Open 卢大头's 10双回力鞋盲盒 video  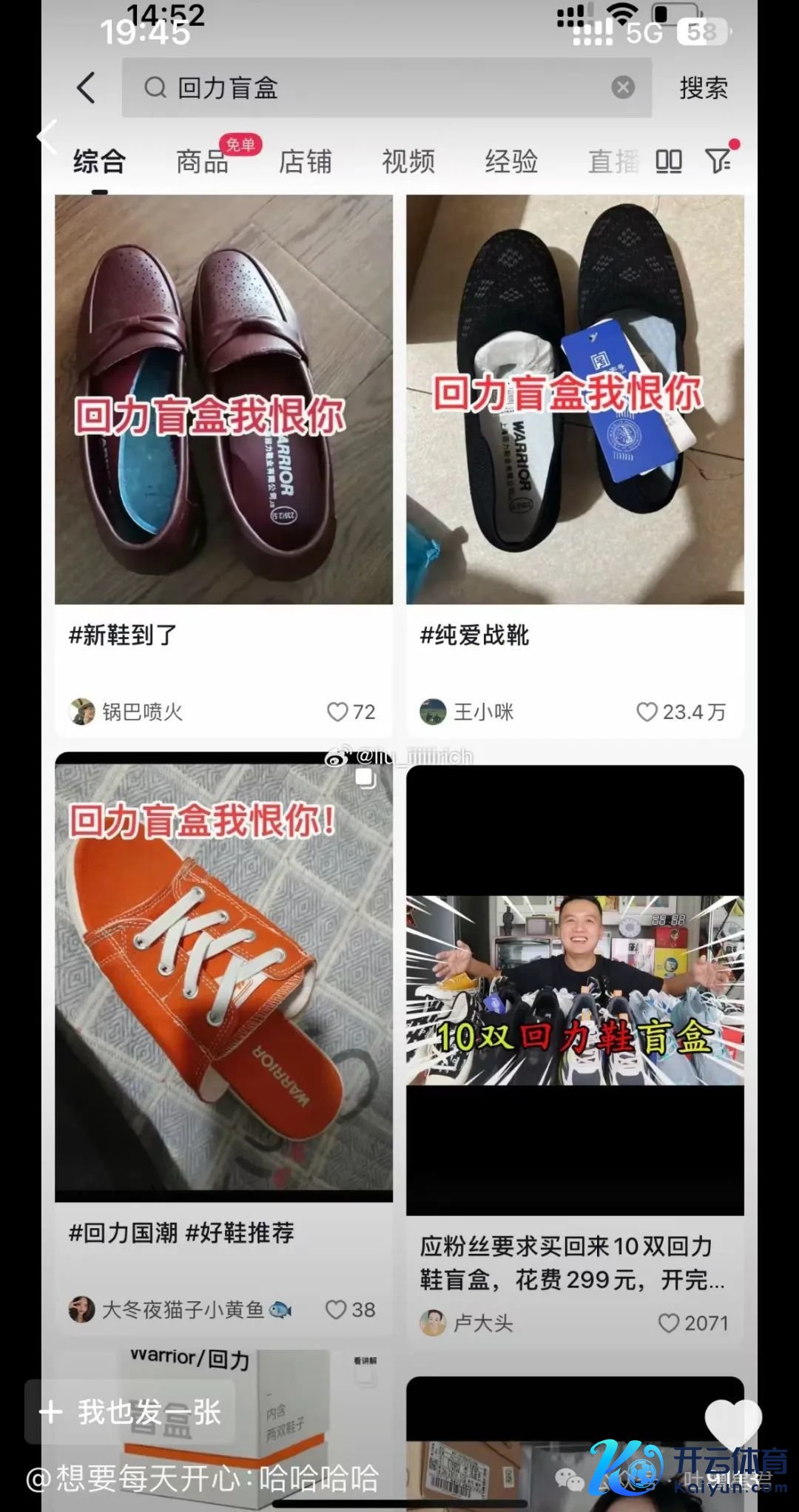[x=575, y=990]
